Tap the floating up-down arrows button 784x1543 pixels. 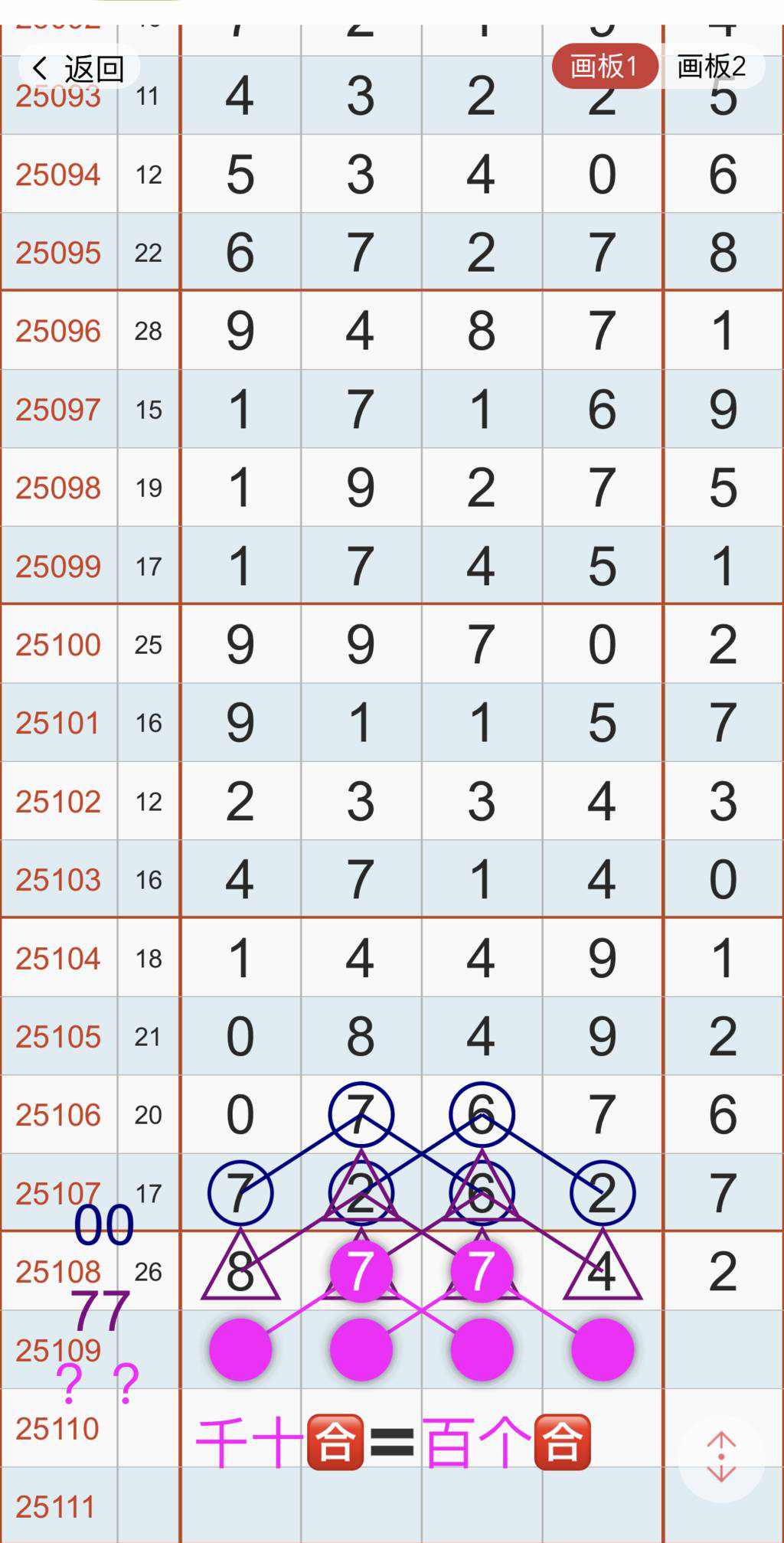click(x=721, y=1456)
